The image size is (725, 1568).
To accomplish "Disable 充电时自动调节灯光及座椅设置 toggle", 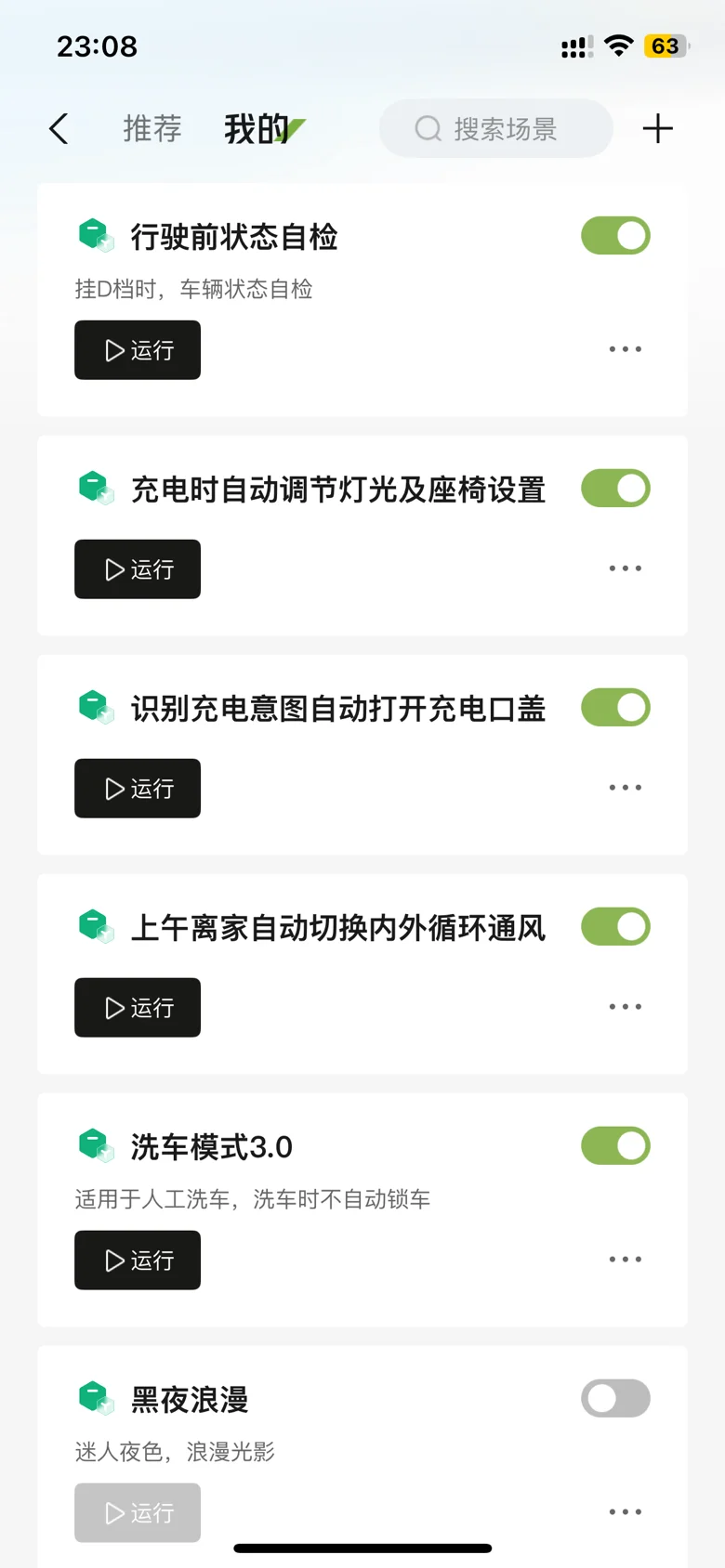I will [615, 489].
